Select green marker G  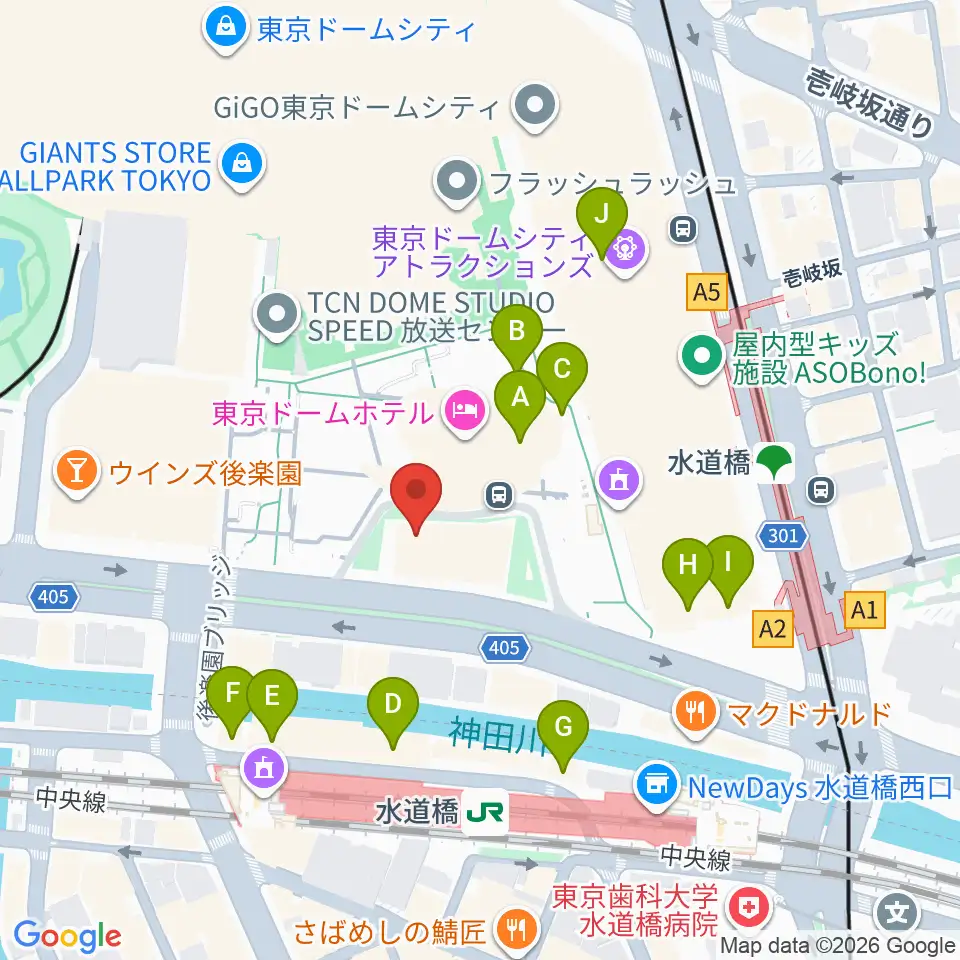pos(563,734)
